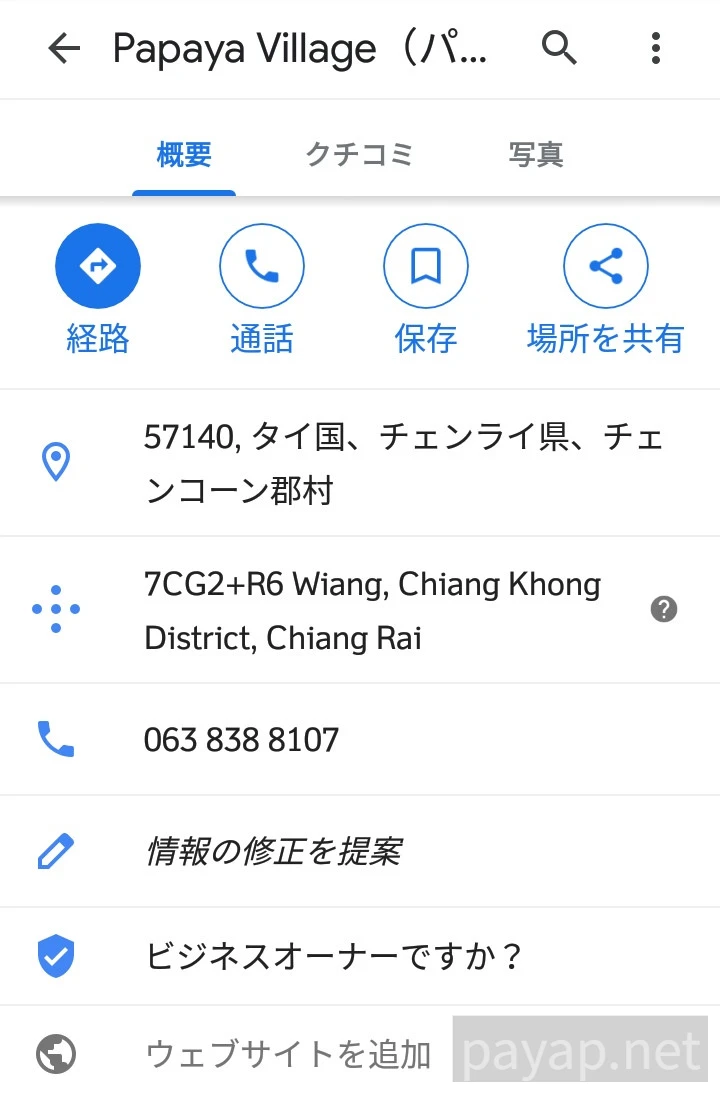Tap the pencil icon for editing info
This screenshot has width=720, height=1094.
pyautogui.click(x=57, y=850)
